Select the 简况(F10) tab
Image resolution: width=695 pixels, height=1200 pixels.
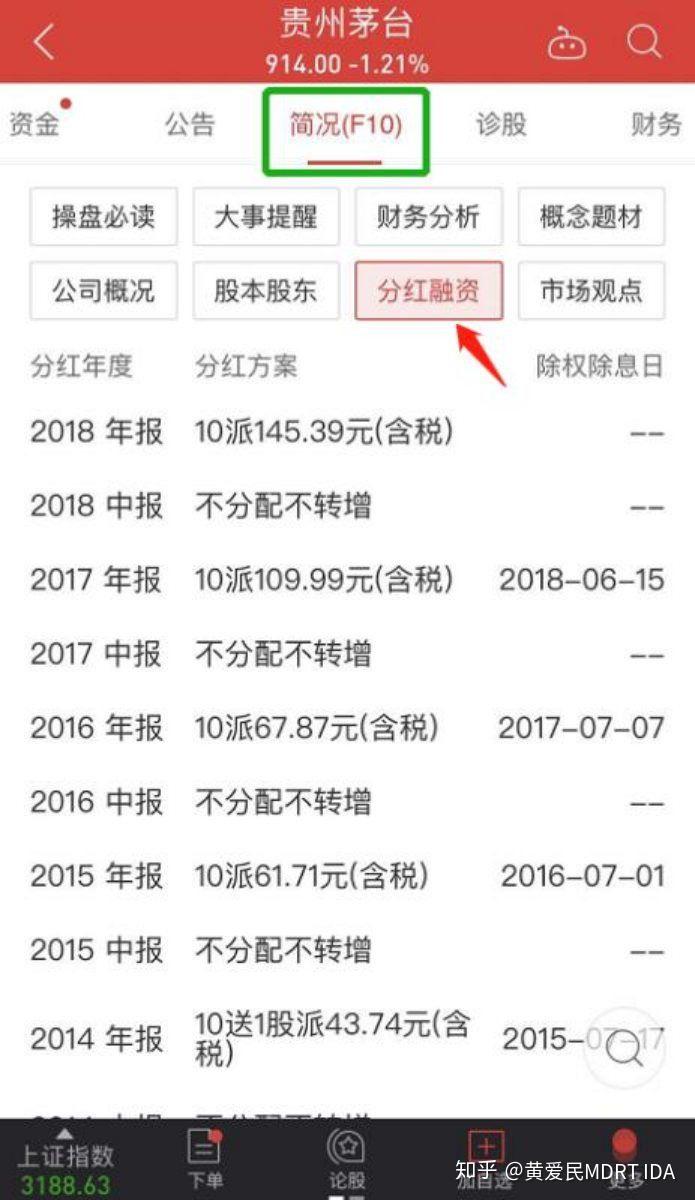(x=345, y=126)
